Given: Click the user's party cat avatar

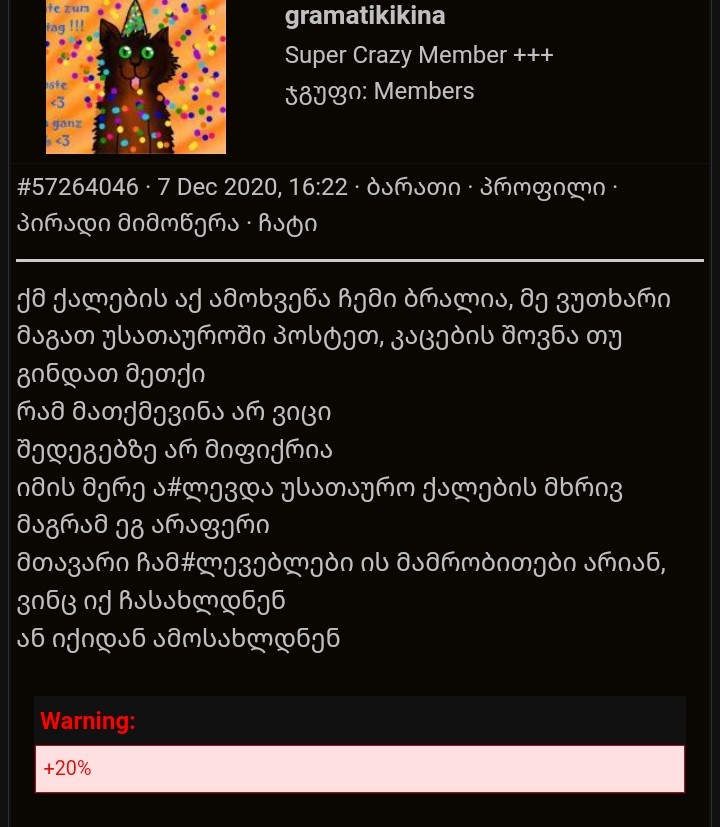Looking at the screenshot, I should [136, 76].
